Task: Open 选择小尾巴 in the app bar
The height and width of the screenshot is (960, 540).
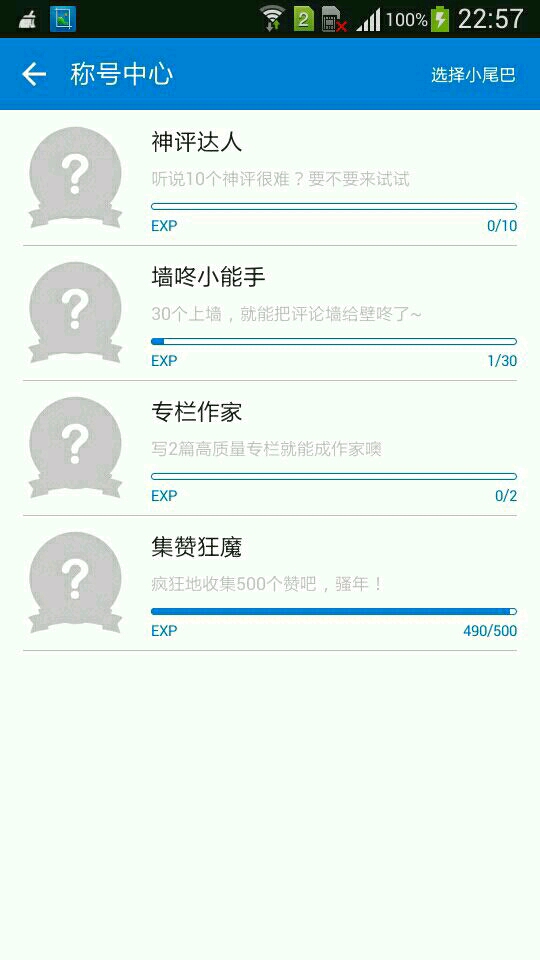Action: [473, 75]
